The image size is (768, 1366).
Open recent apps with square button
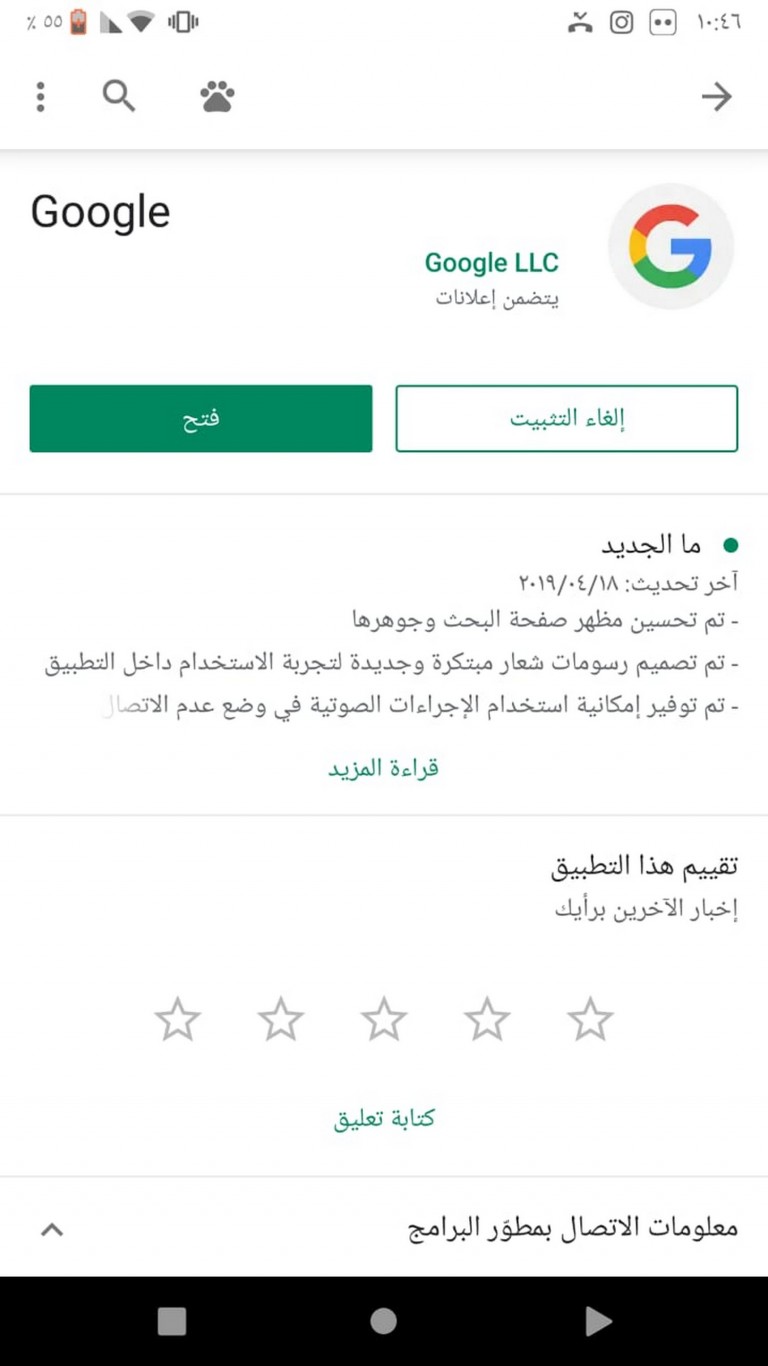coord(172,1322)
